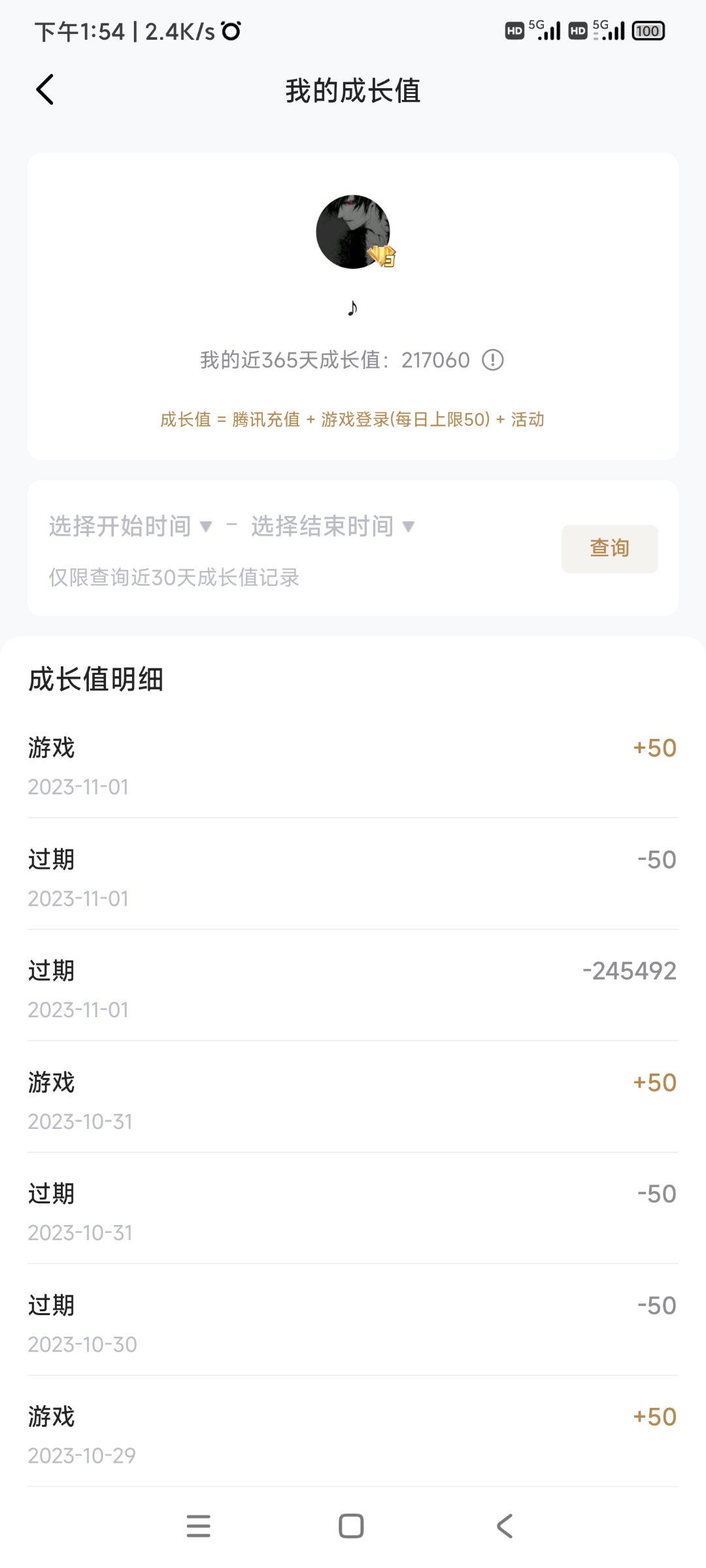
Task: Open the growth value info icon
Action: [492, 360]
